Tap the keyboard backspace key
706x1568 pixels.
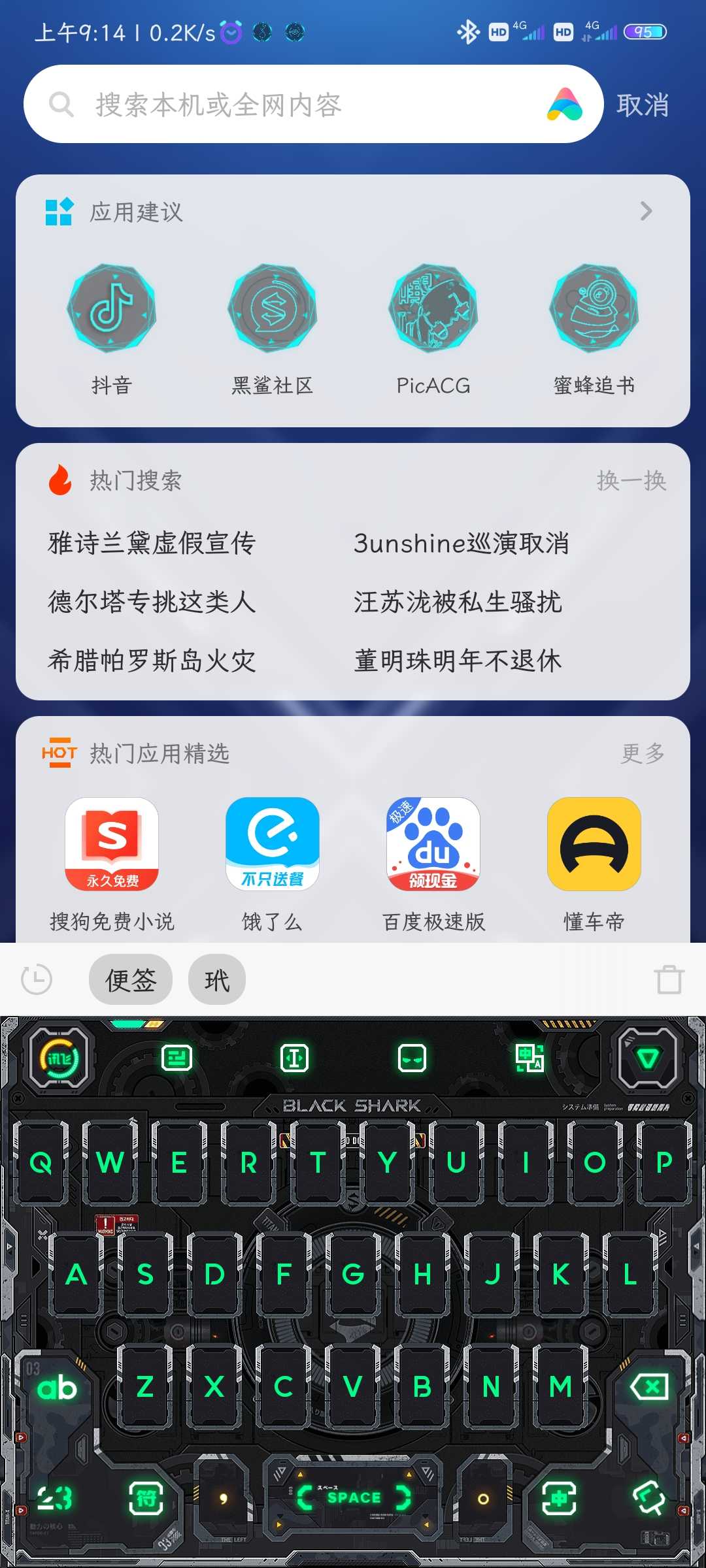tap(648, 1386)
